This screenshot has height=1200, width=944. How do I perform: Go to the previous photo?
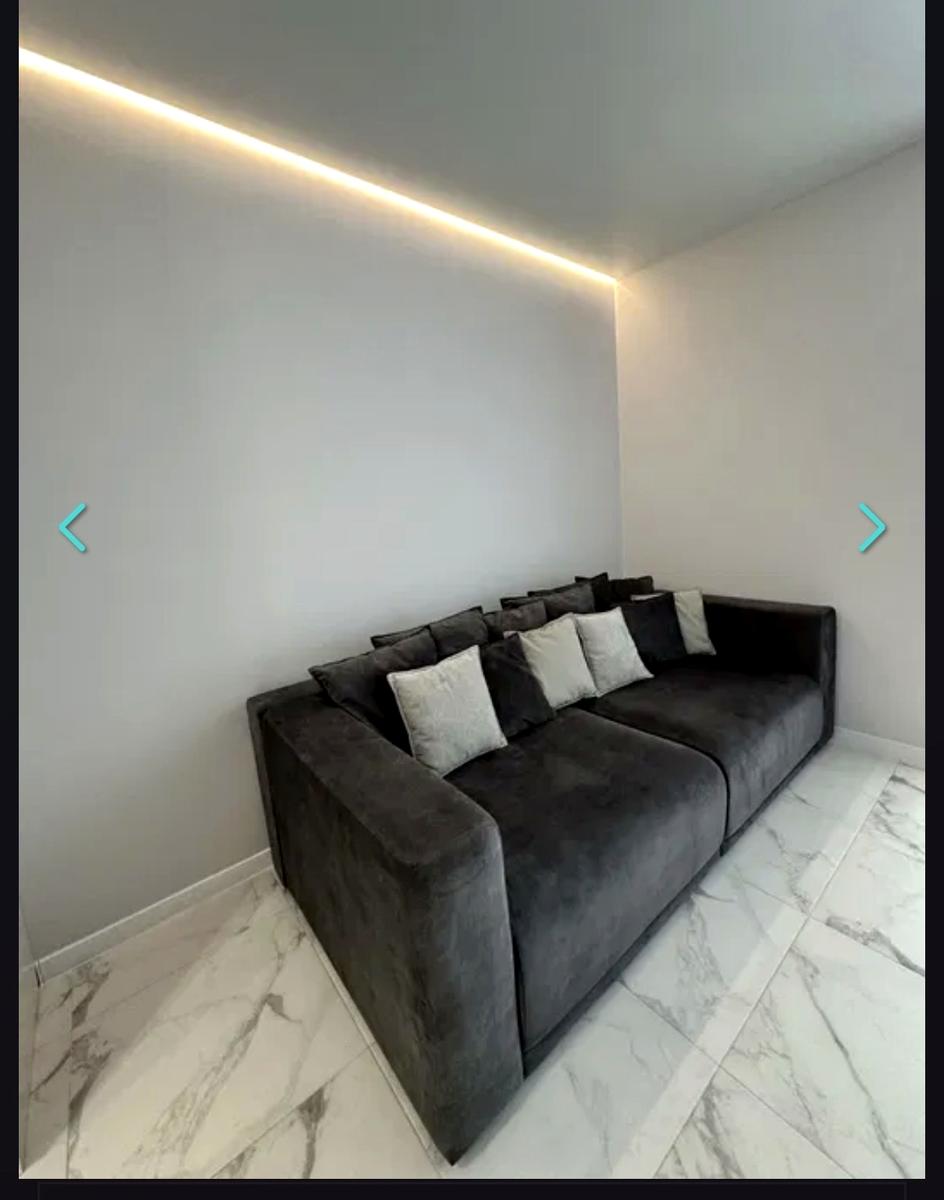(x=73, y=528)
